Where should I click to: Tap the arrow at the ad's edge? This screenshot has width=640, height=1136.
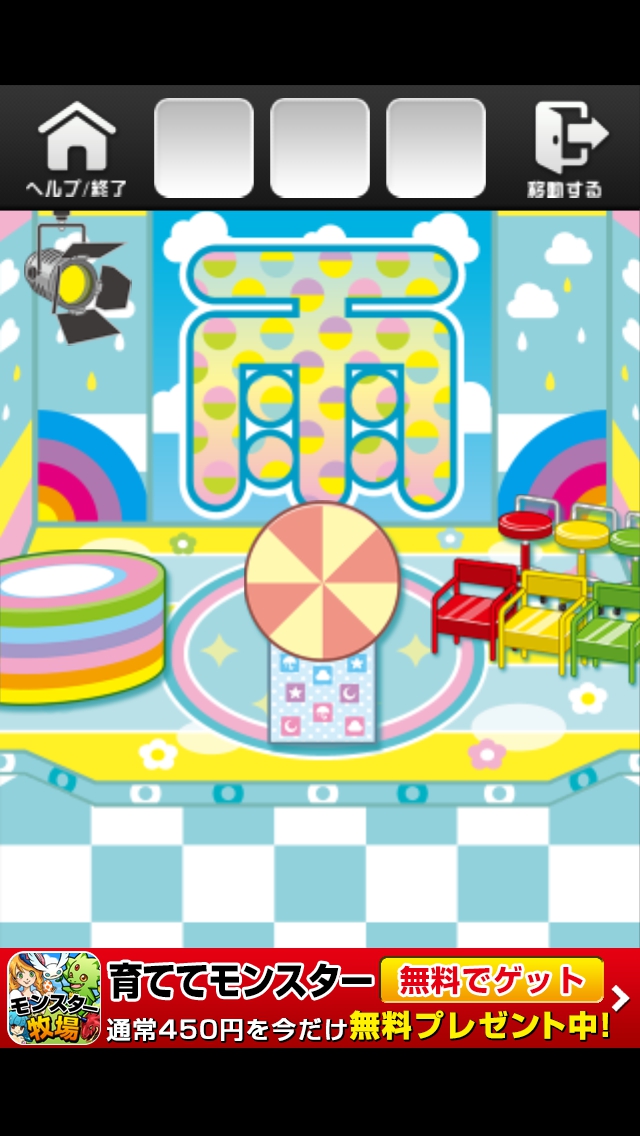coord(621,998)
